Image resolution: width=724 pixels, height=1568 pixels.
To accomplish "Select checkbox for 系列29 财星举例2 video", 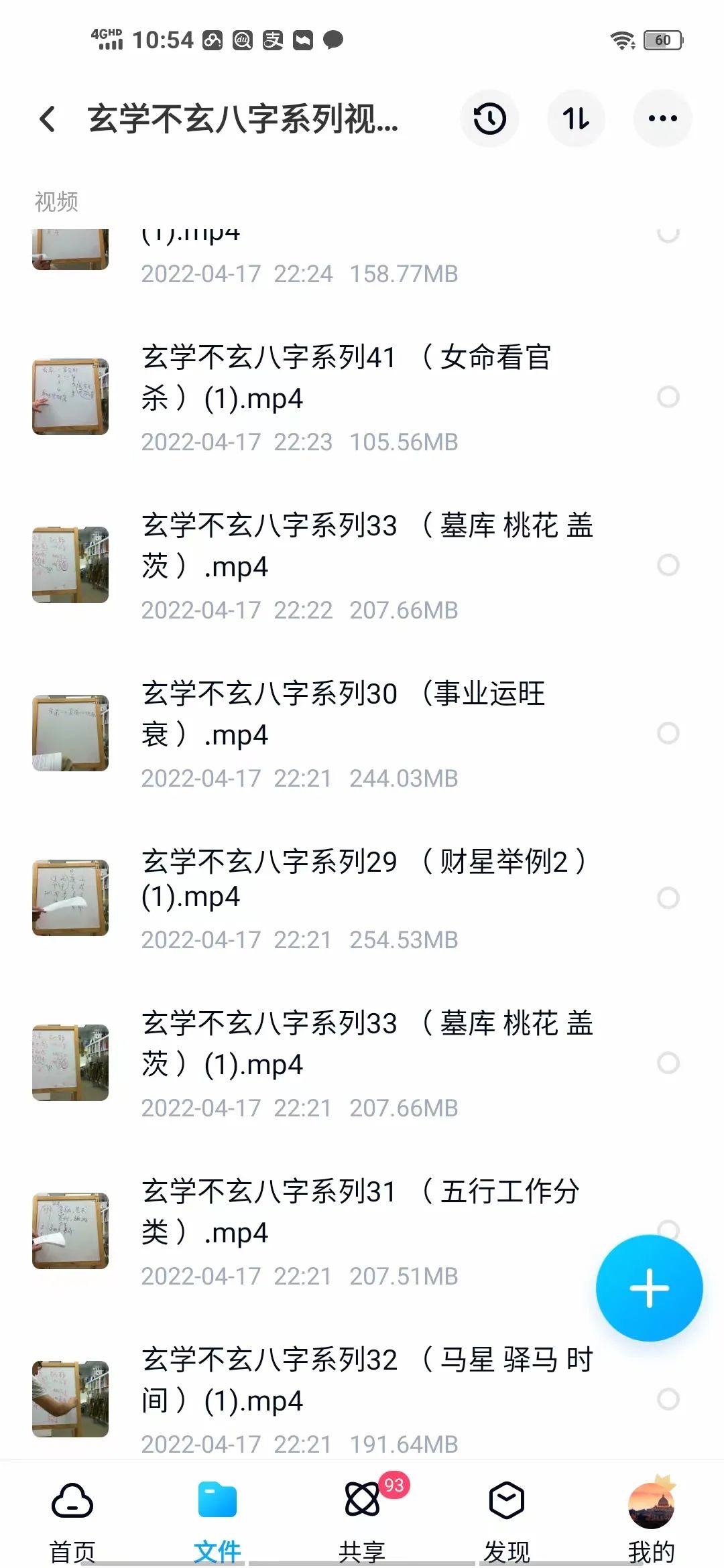I will (x=668, y=899).
